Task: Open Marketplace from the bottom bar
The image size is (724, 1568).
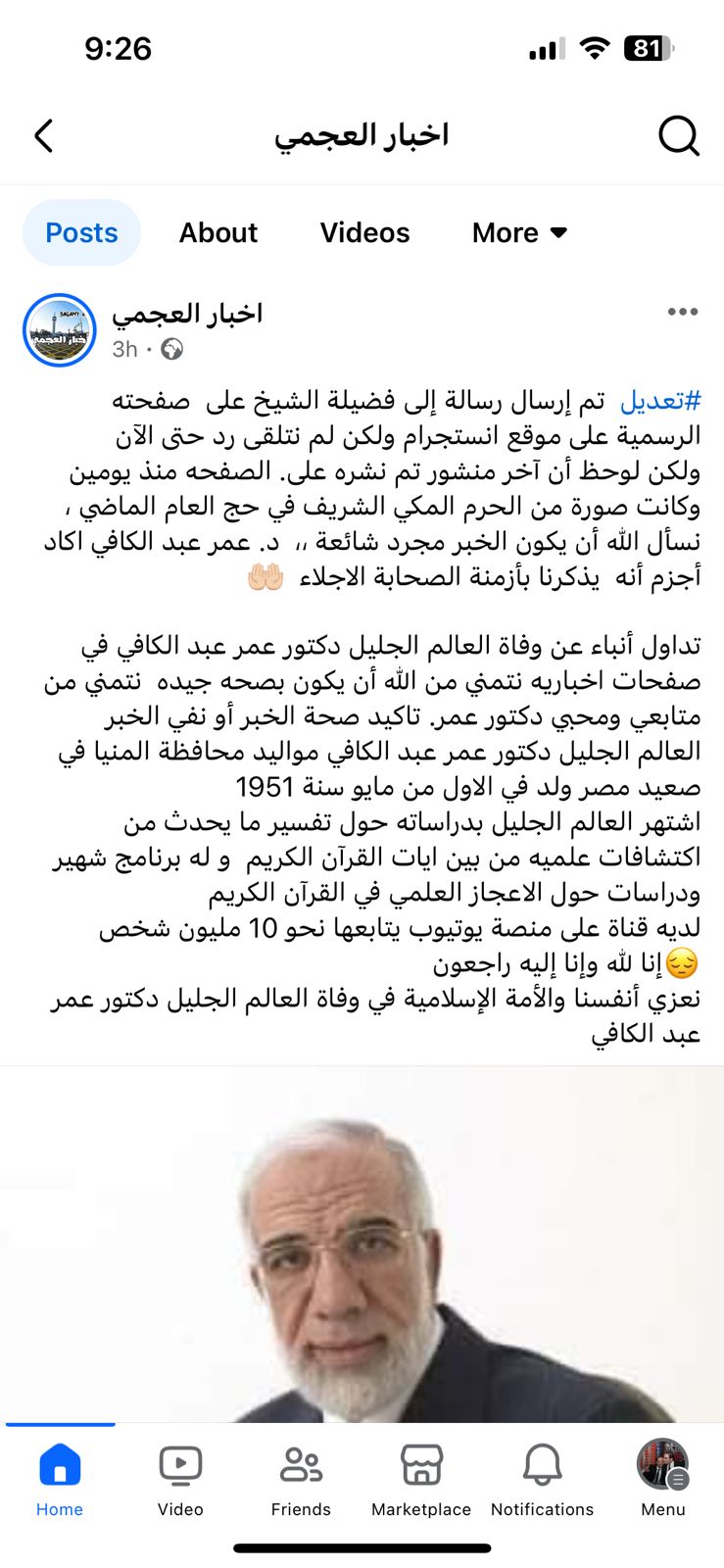Action: pyautogui.click(x=421, y=1478)
